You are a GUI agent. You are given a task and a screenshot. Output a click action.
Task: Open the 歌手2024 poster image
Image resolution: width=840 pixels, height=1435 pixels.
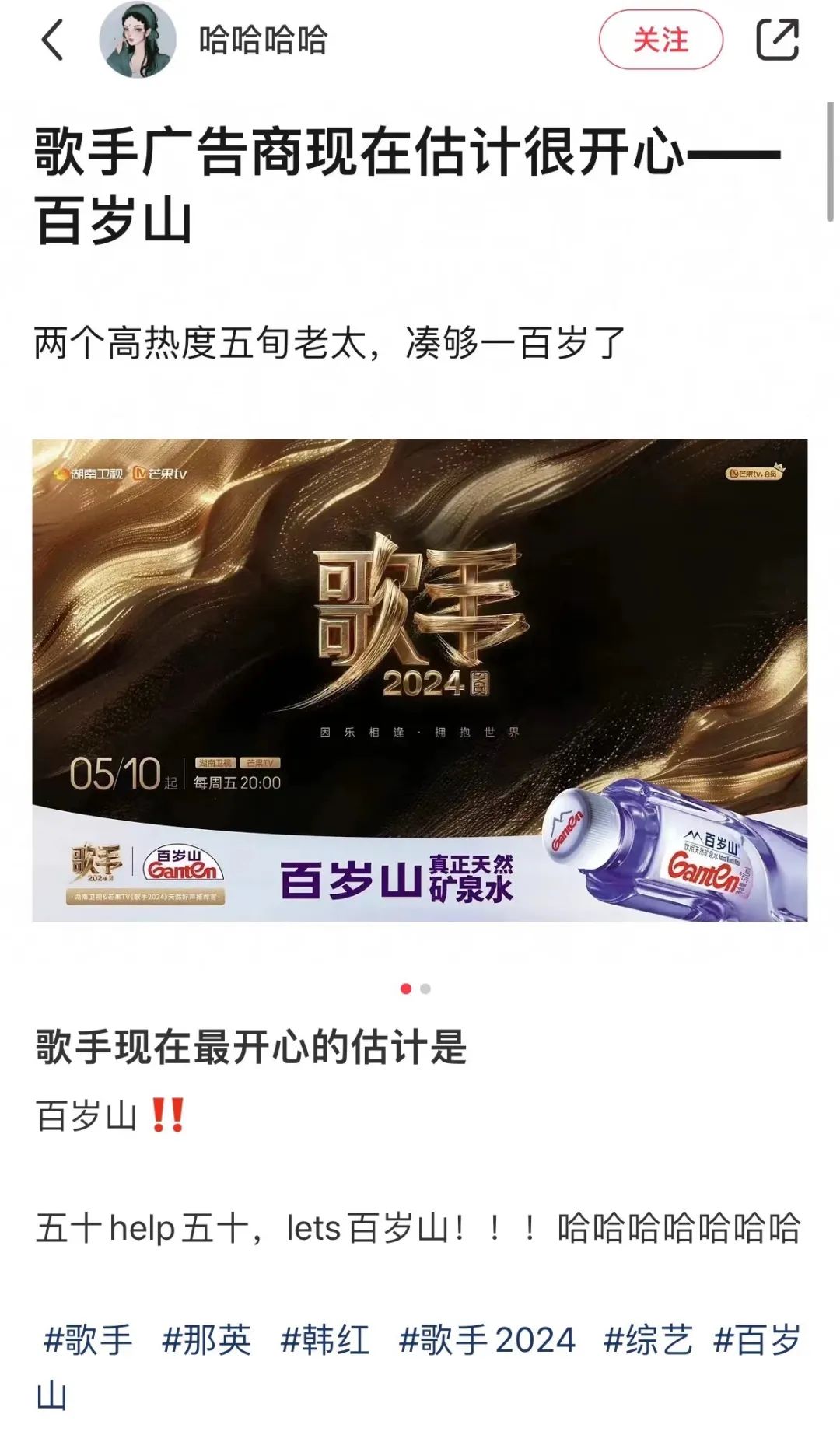tap(419, 680)
